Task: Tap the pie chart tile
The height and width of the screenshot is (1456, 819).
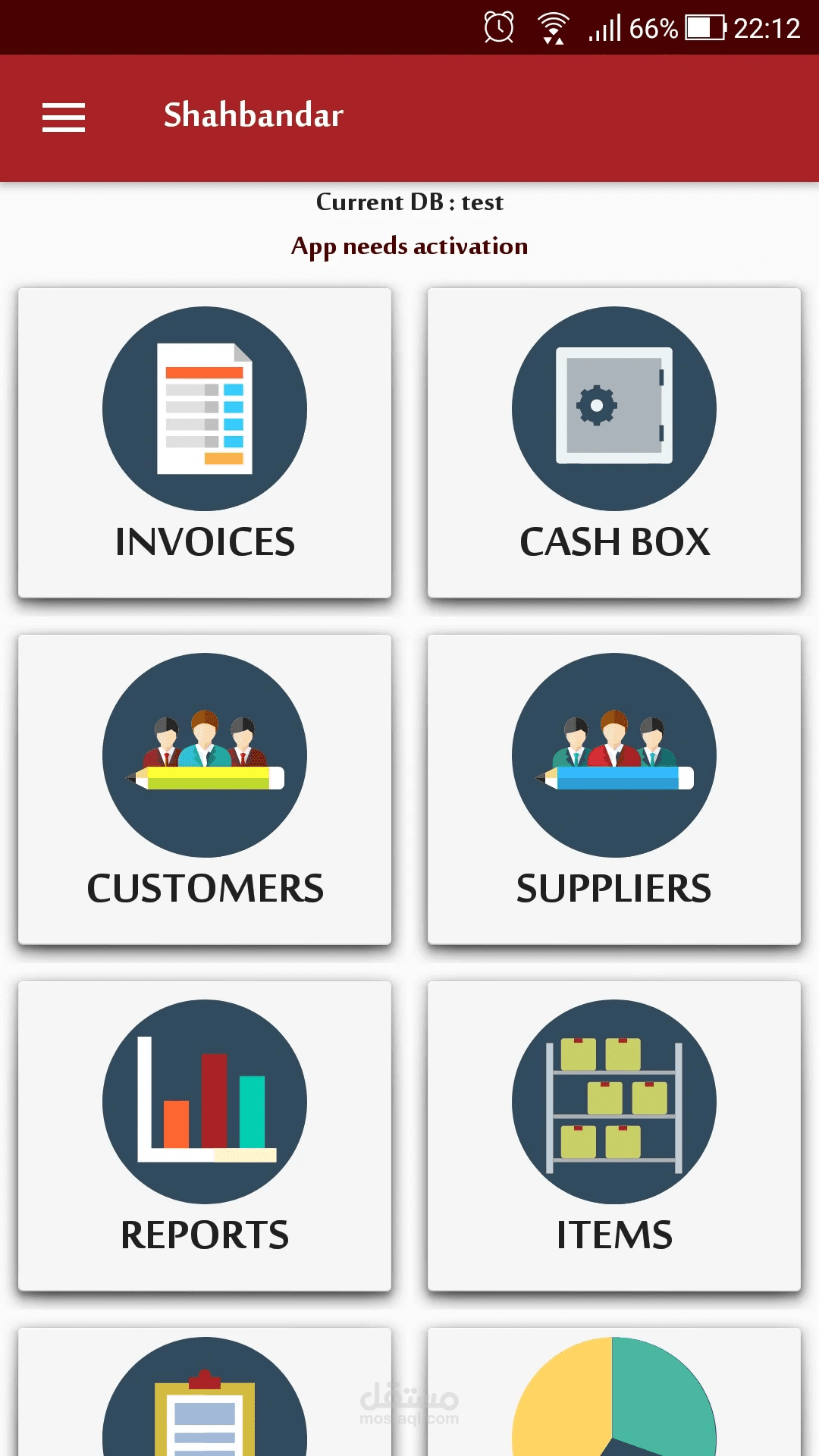Action: tap(614, 1392)
